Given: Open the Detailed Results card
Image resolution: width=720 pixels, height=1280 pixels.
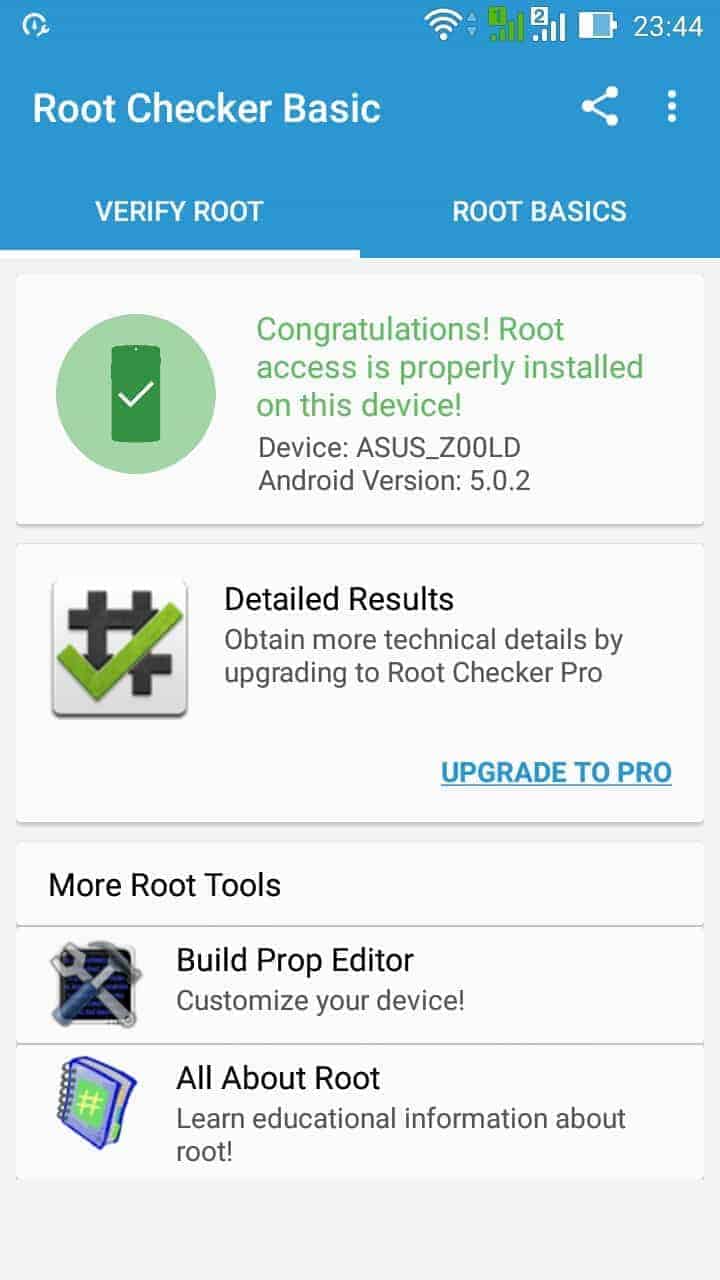Looking at the screenshot, I should (x=360, y=683).
